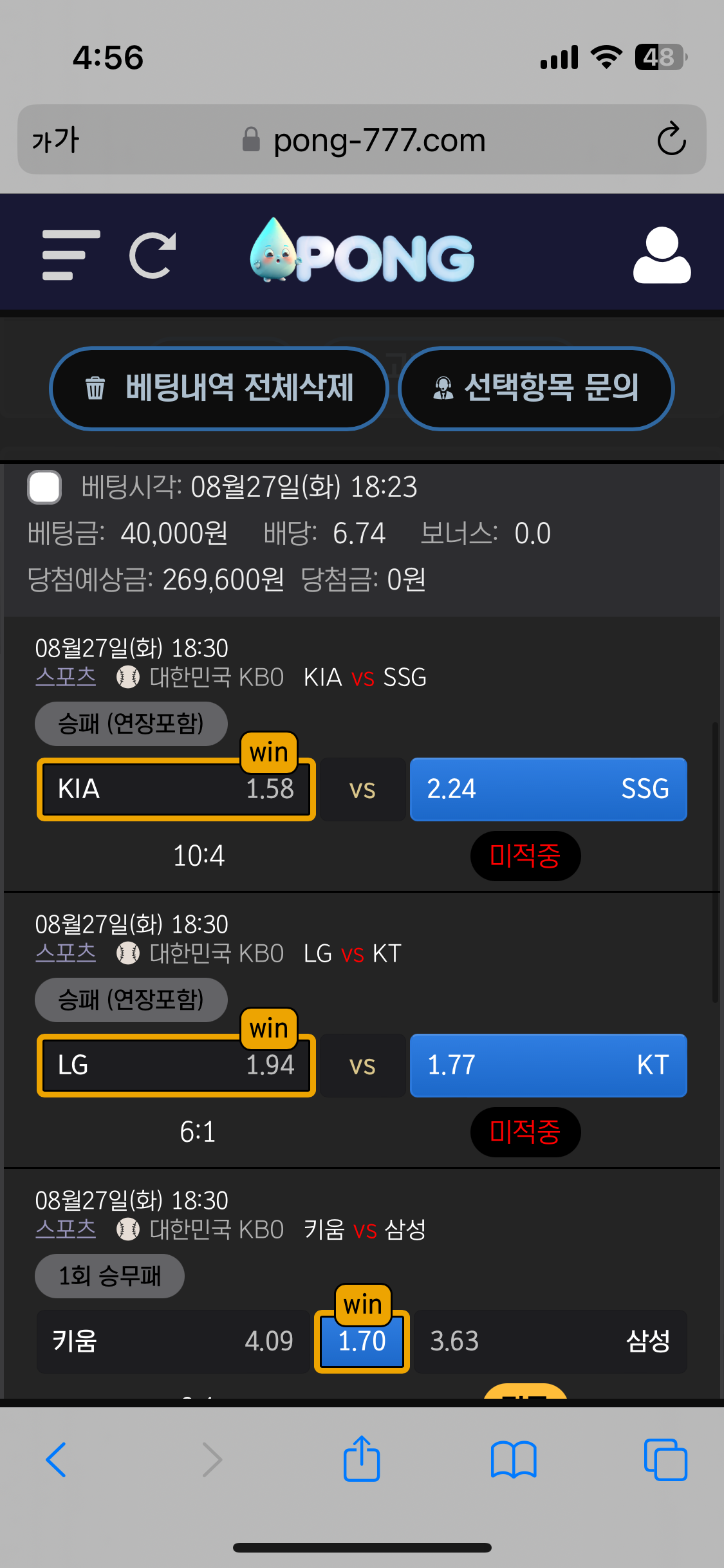Tap the PONG logo to go home

[x=362, y=252]
